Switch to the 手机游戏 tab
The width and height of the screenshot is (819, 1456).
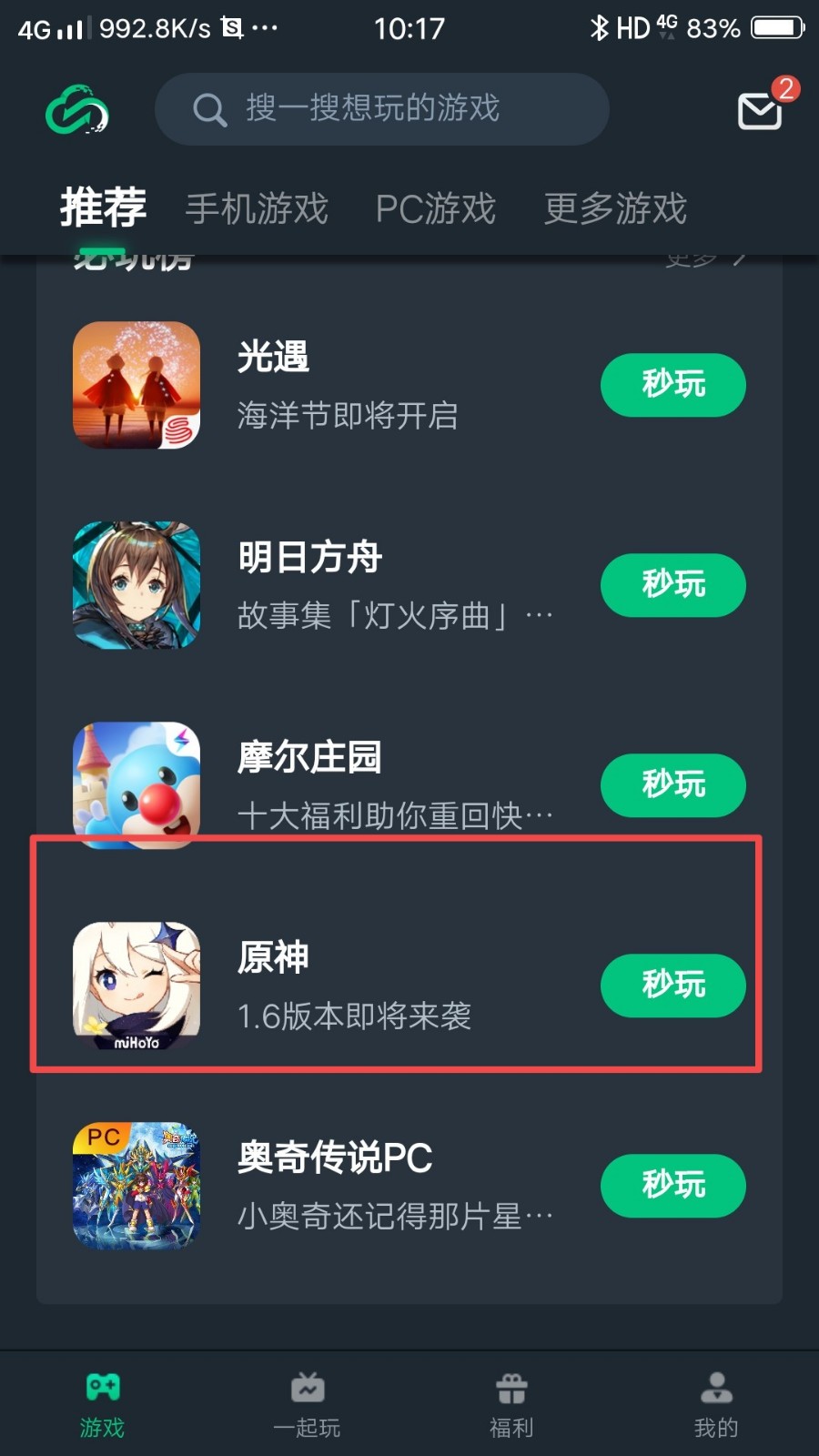[x=257, y=209]
